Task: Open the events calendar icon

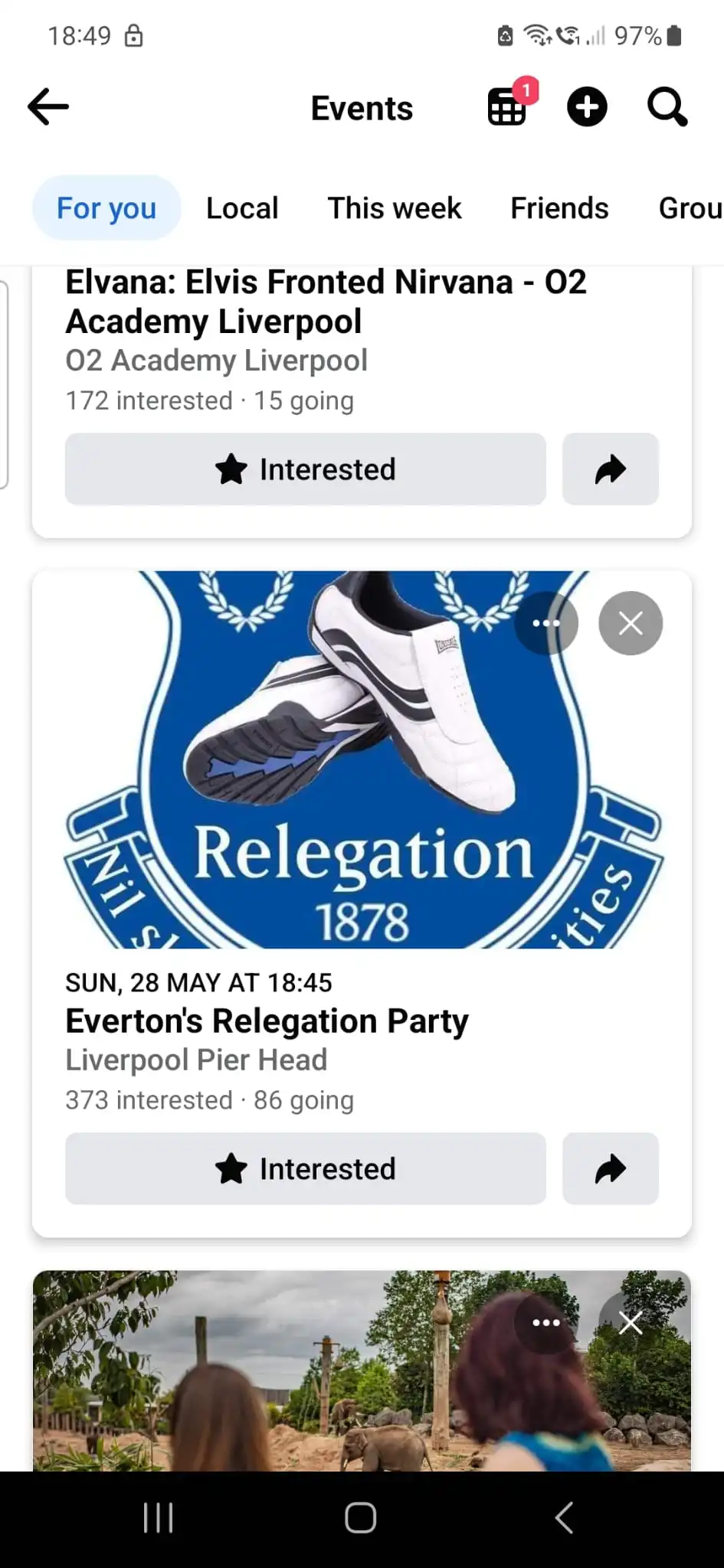Action: (507, 106)
